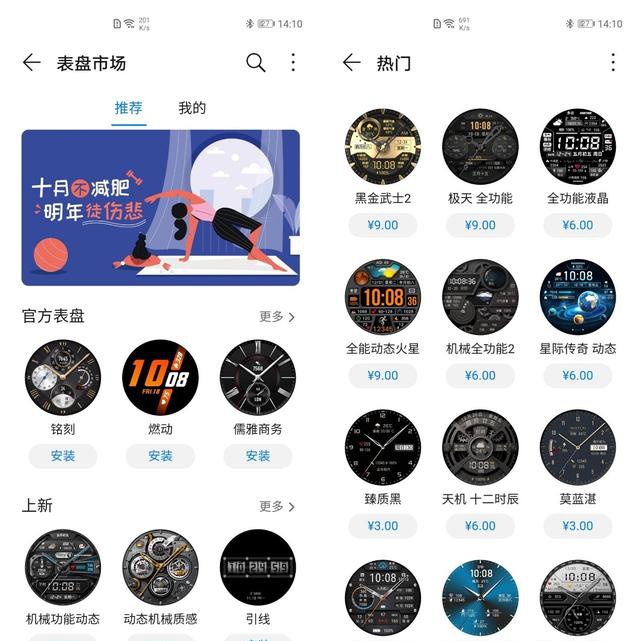The image size is (640, 641).
Task: Tap the ¥6.00 price under 全功能液晶
Action: click(578, 225)
